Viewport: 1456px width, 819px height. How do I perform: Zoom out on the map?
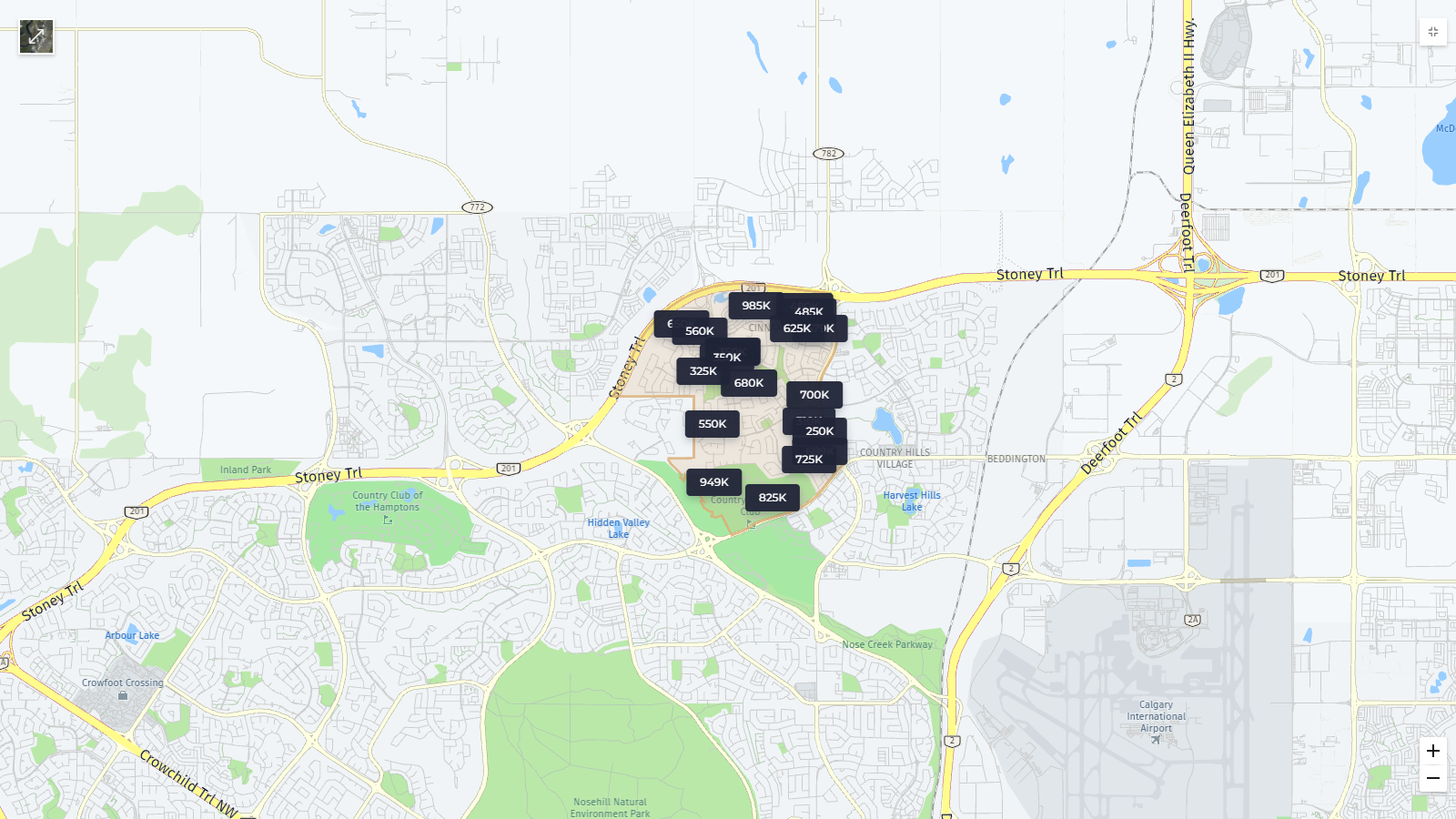(1432, 778)
